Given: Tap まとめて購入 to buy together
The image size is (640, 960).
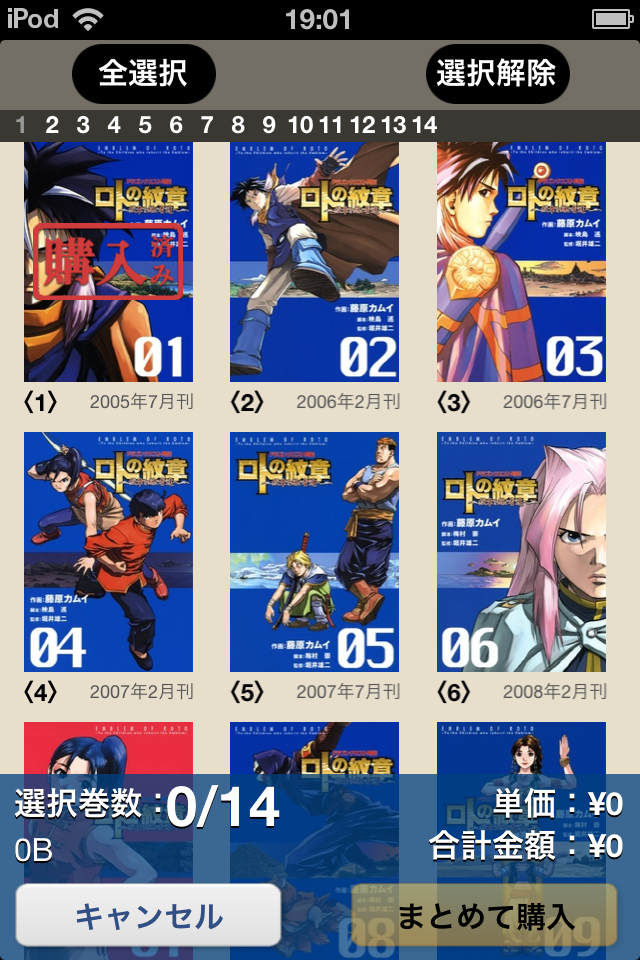Looking at the screenshot, I should 486,915.
